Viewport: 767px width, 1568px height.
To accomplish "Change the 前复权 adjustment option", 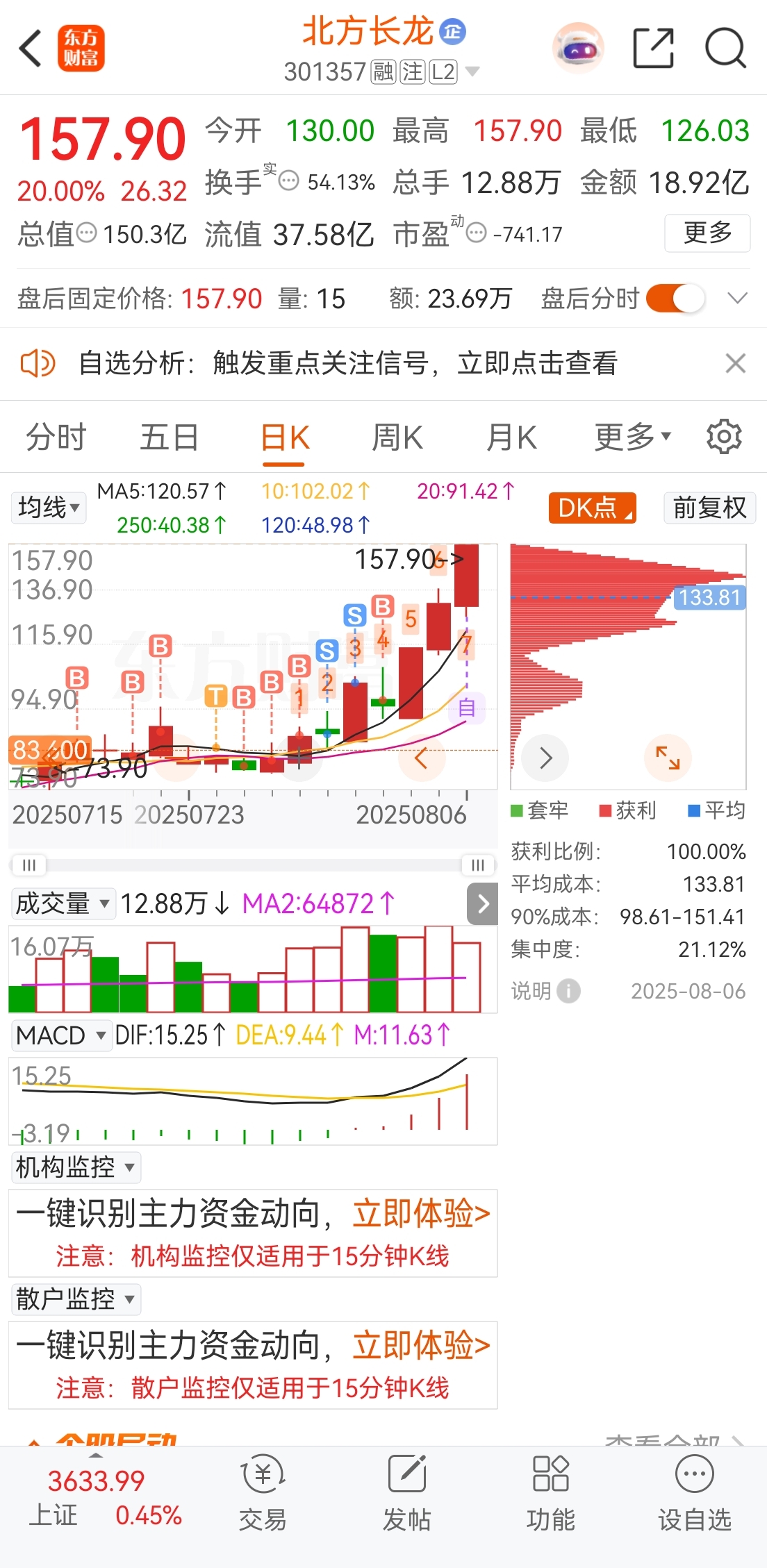I will coord(709,508).
